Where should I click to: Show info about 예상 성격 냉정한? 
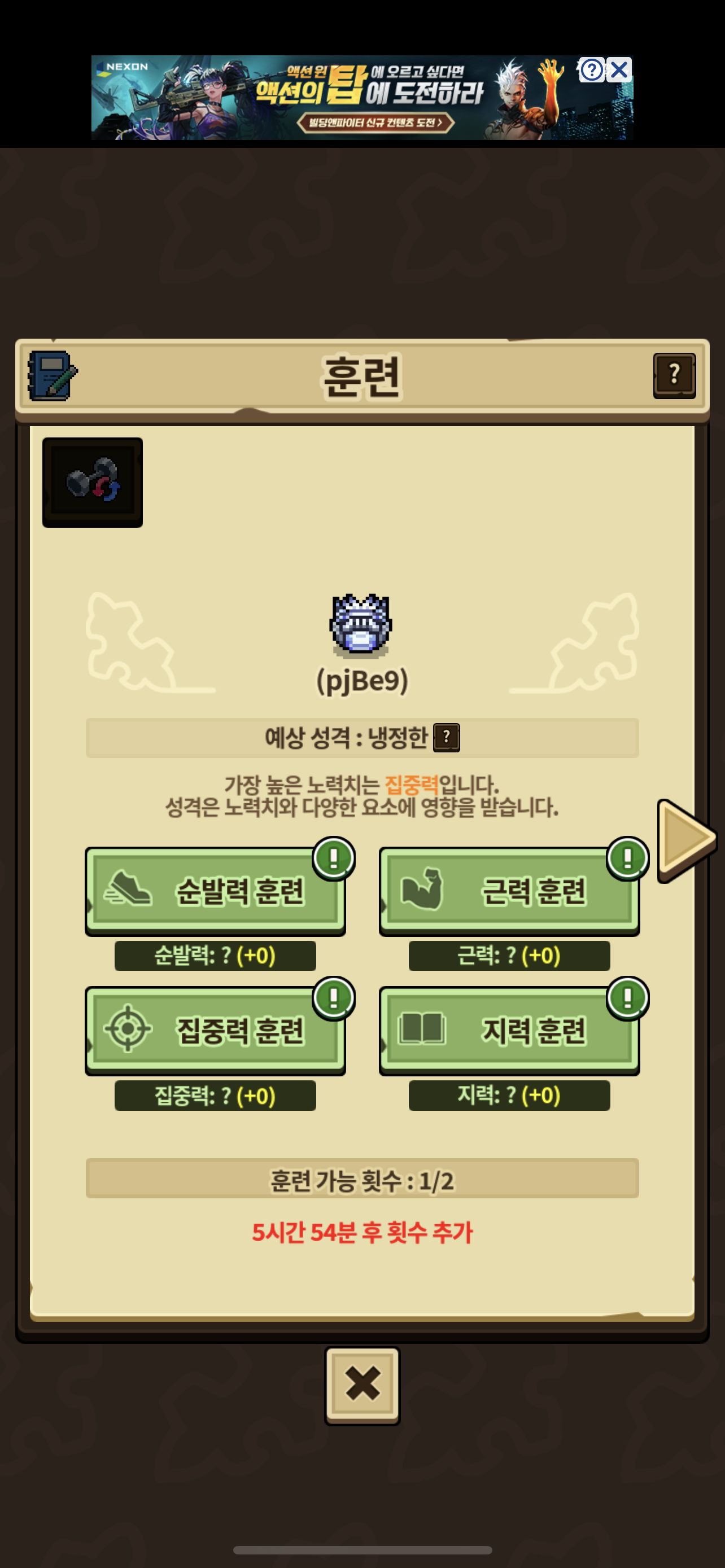pos(446,737)
